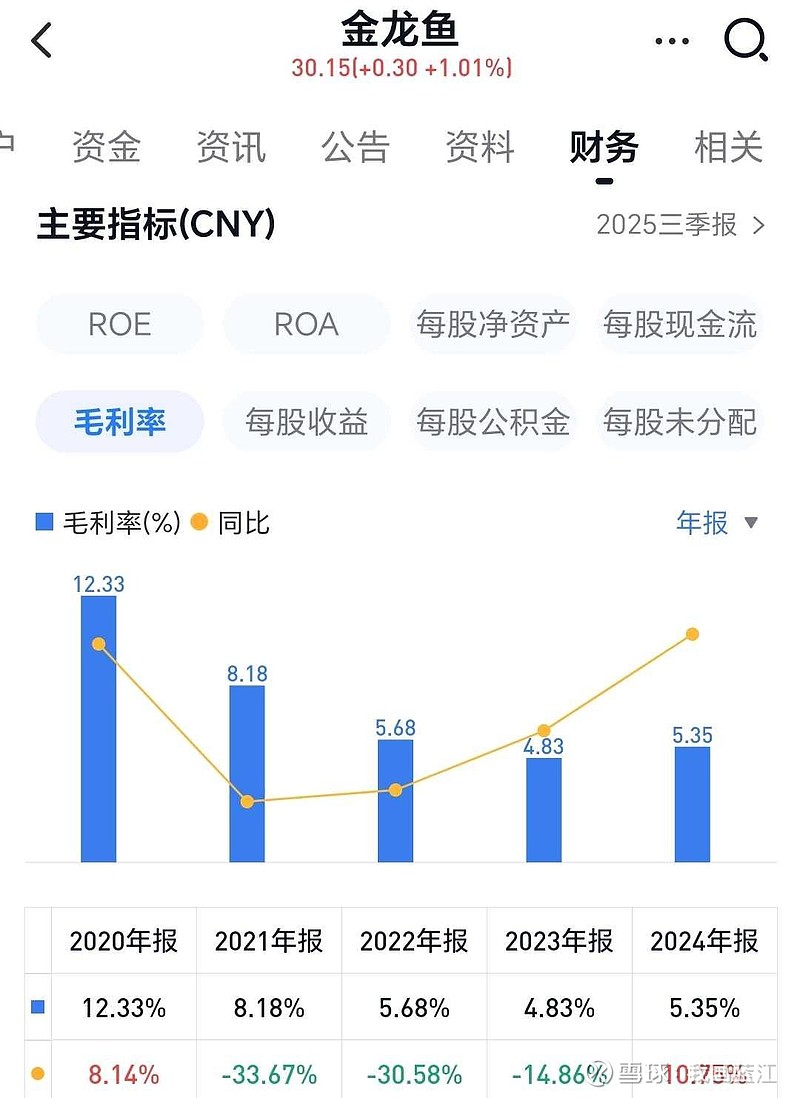The height and width of the screenshot is (1098, 800).
Task: Select the 每股净资产 chip
Action: coord(493,324)
